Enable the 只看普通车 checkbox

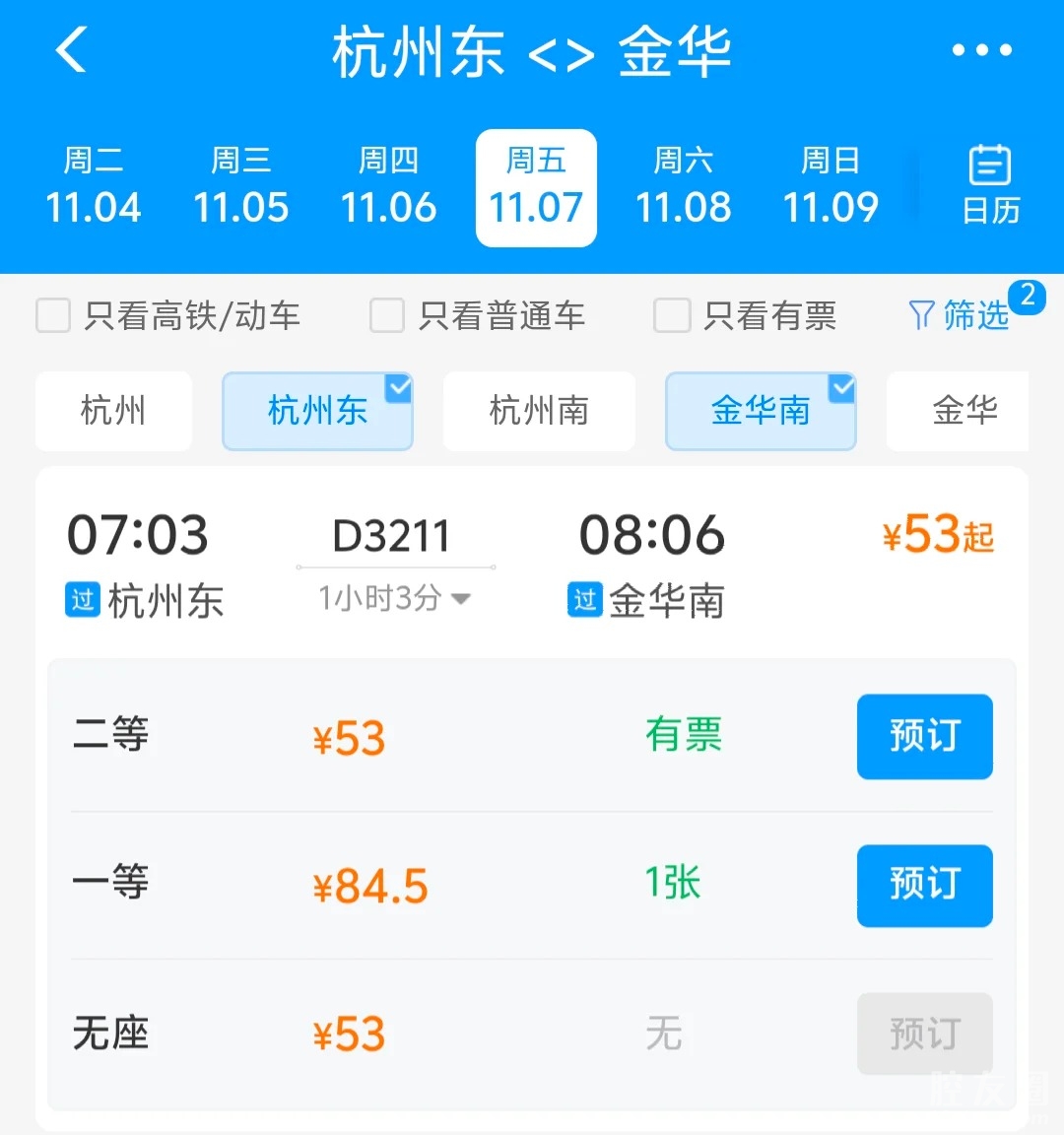point(387,316)
